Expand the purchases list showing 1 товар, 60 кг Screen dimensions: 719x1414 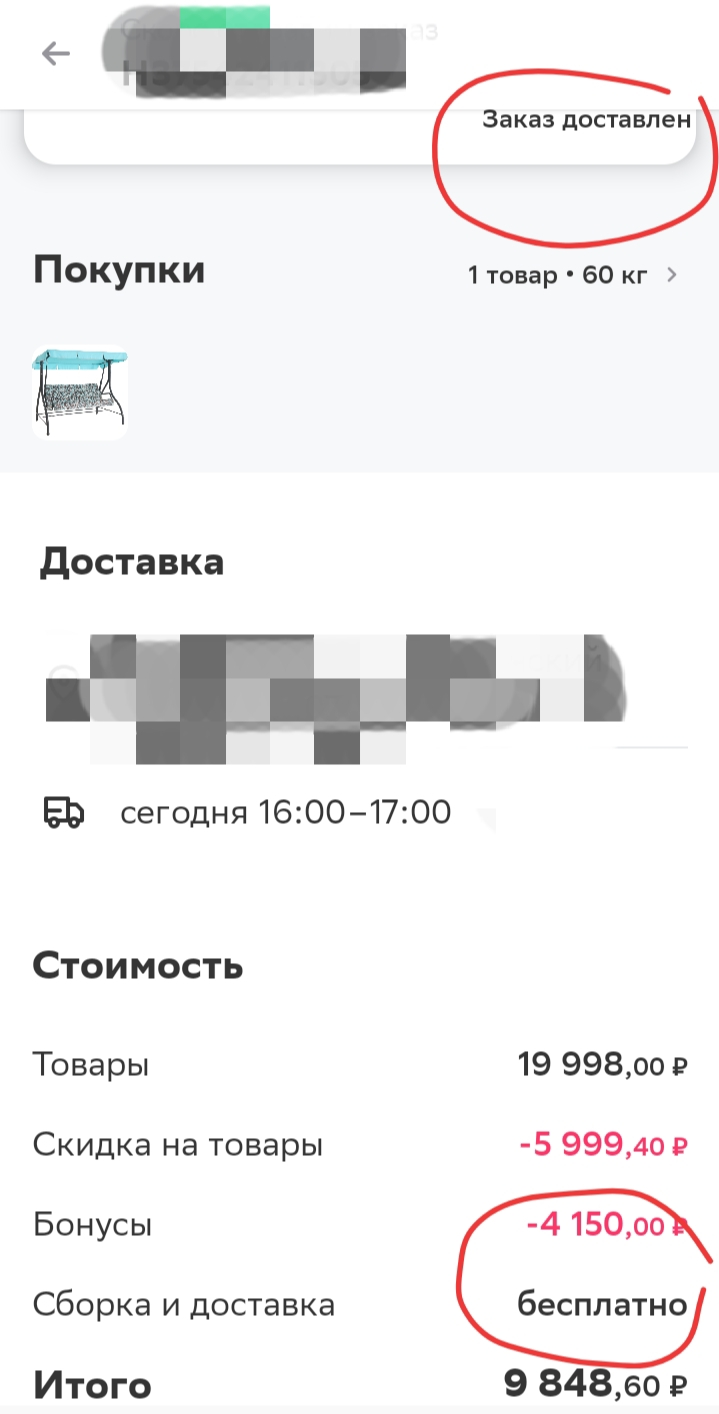tap(573, 275)
